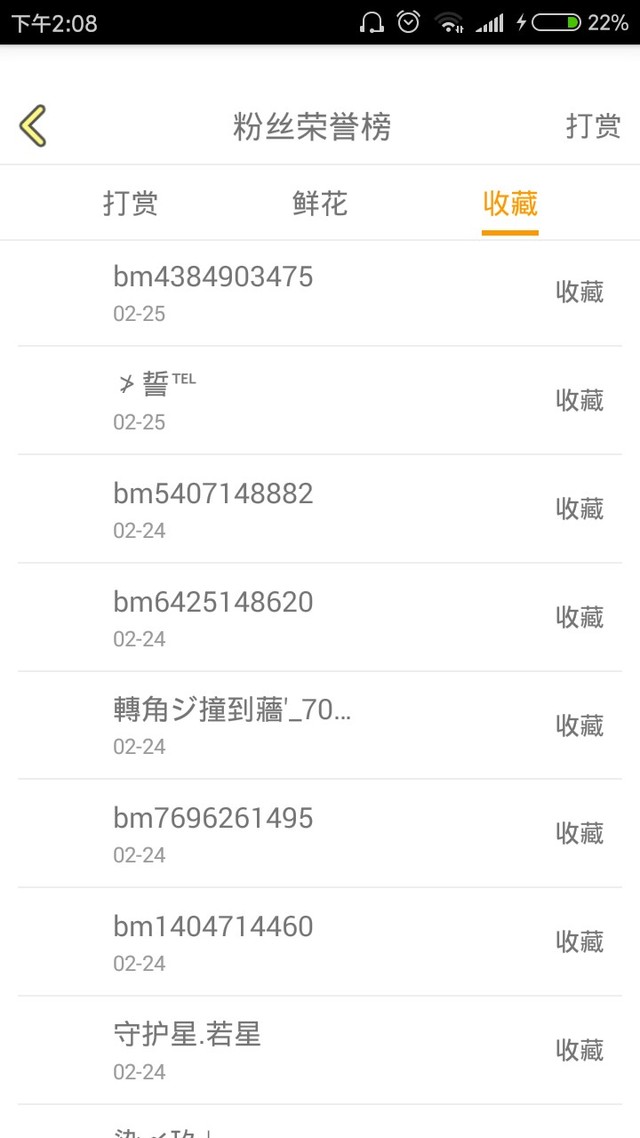Switch to the 鲜花 tab
Image resolution: width=640 pixels, height=1138 pixels.
(x=320, y=203)
